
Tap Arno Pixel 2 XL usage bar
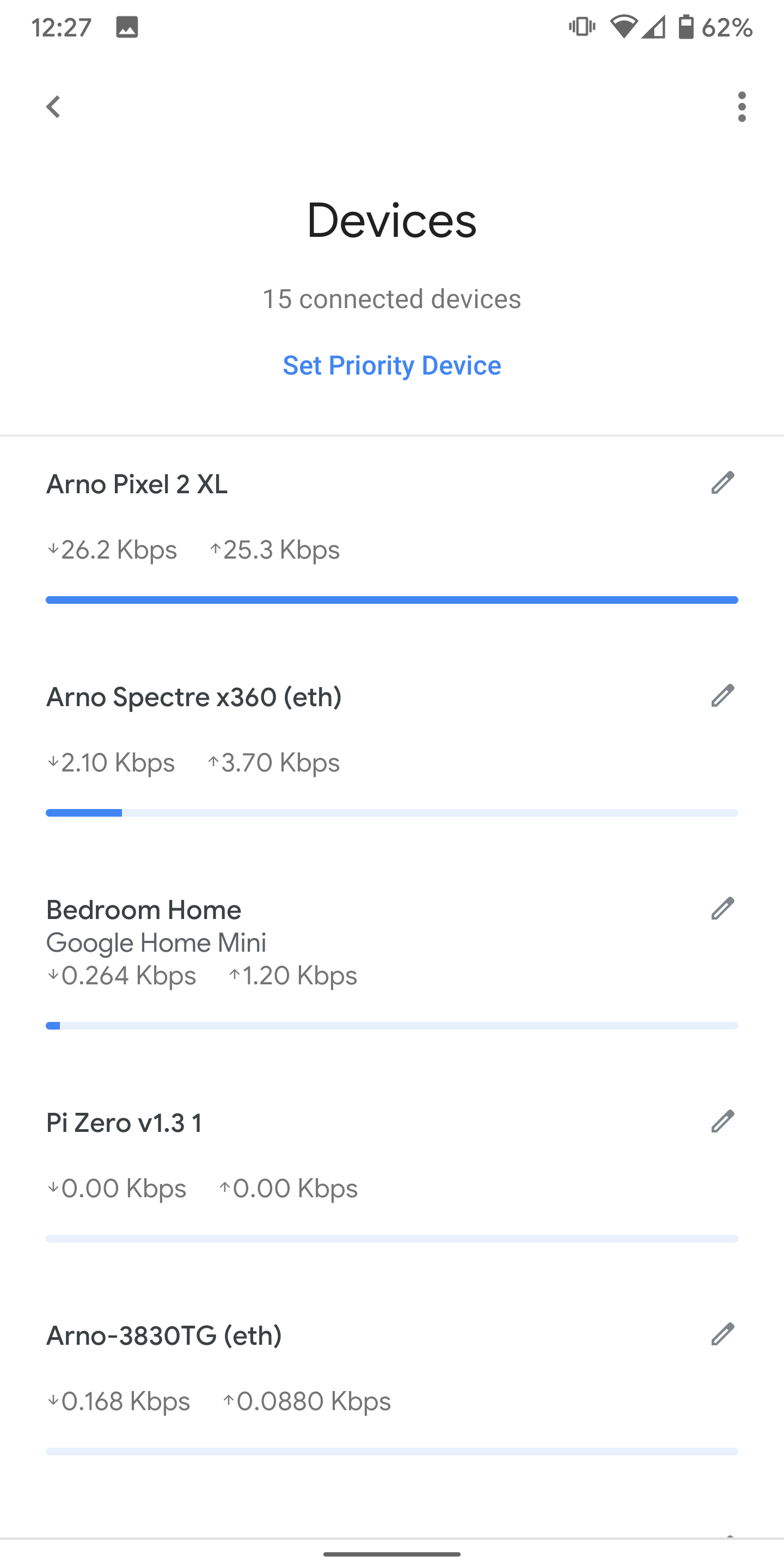(392, 599)
